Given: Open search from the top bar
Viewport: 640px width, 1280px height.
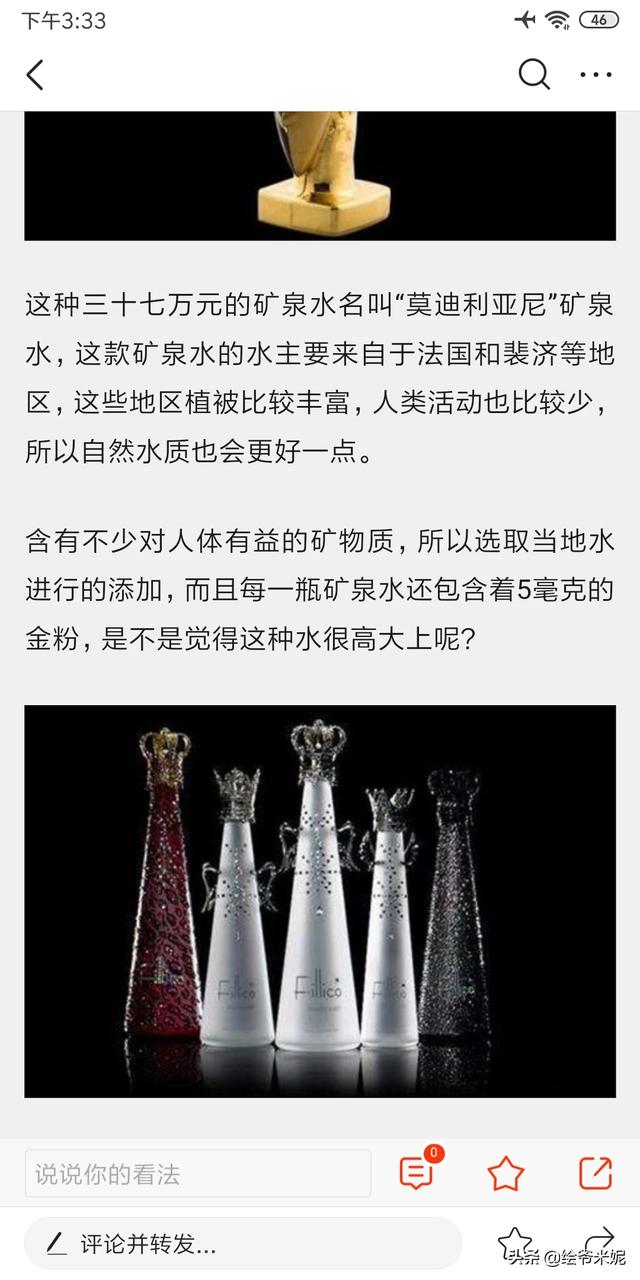Looking at the screenshot, I should click(534, 74).
